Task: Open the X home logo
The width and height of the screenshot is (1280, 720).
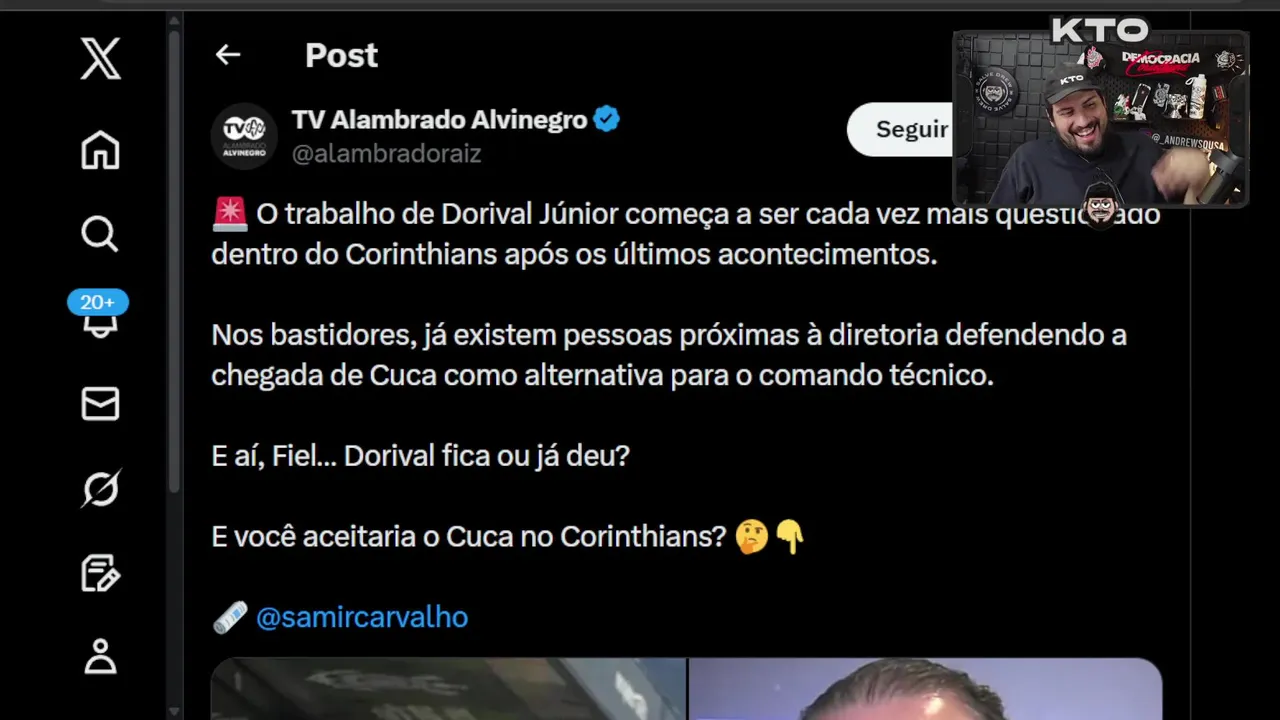Action: tap(100, 59)
